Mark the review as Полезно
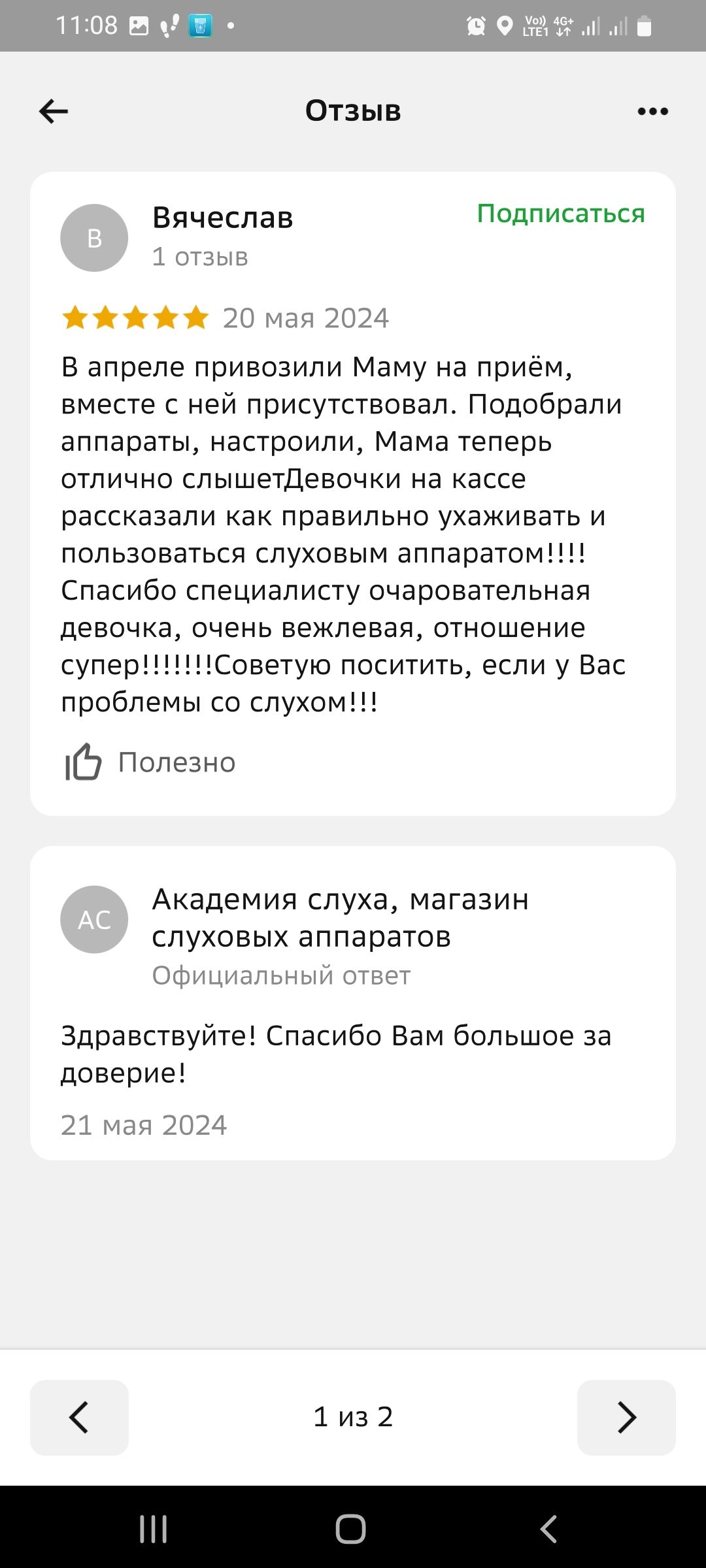The image size is (706, 1568). point(150,762)
